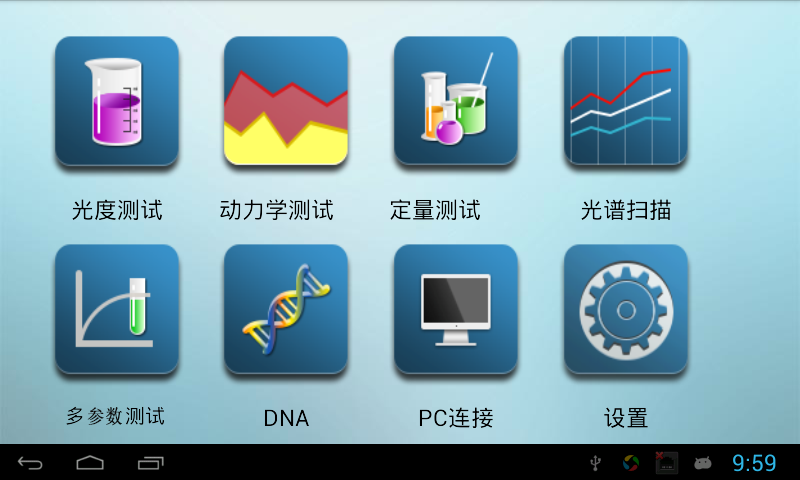Screen dimensions: 800x480
Task: Tap the PC连接 connection tile
Action: point(455,309)
